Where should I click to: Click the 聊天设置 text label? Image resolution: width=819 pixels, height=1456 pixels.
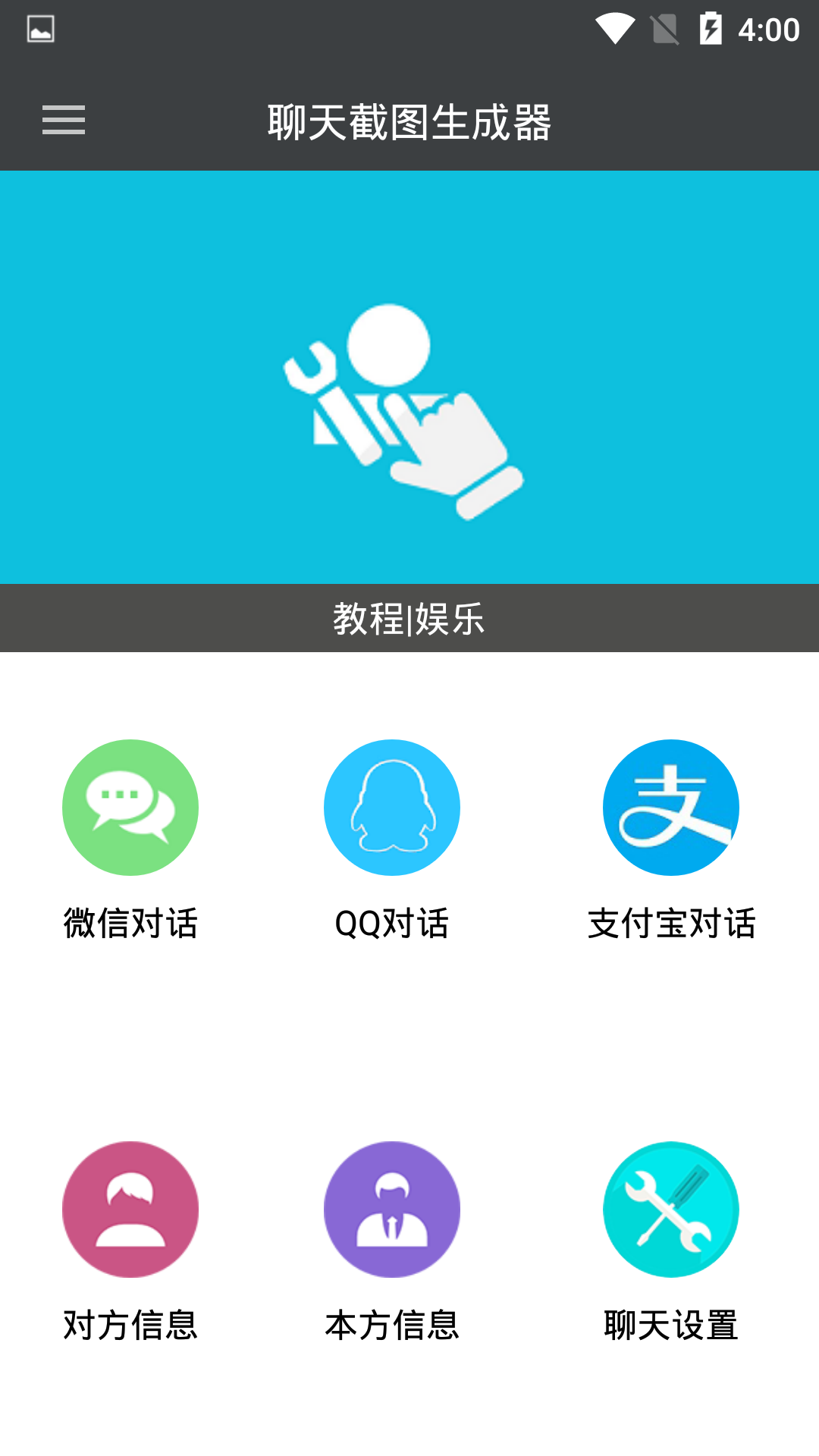click(670, 1324)
